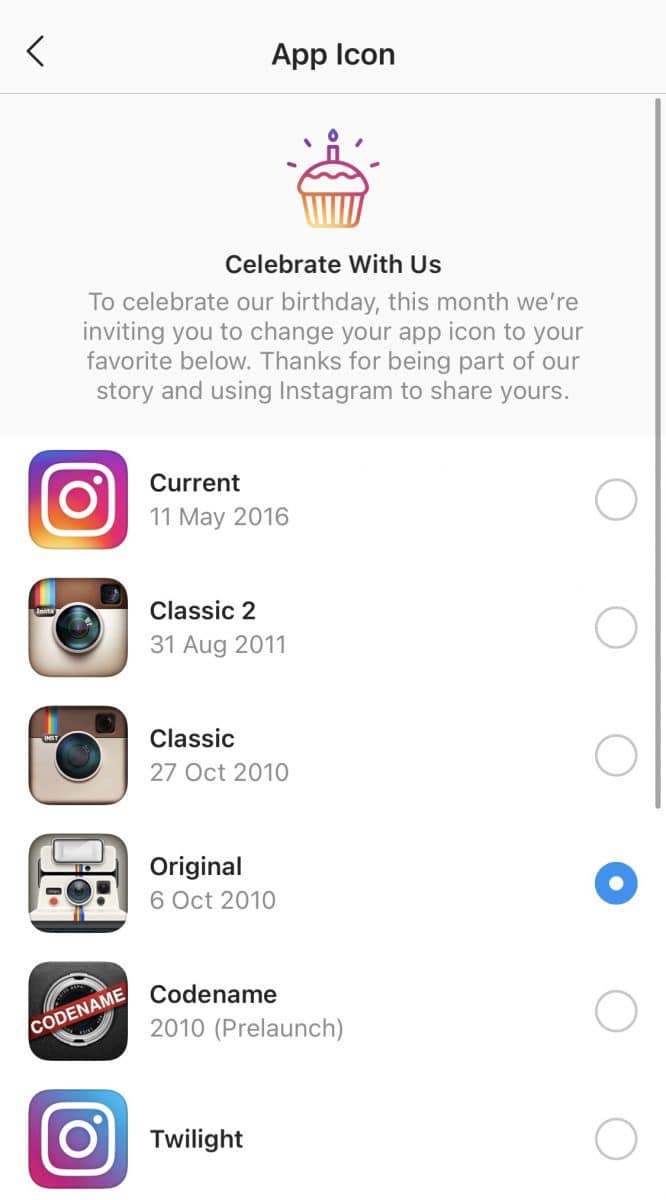Go back from App Icon screen
666x1200 pixels.
pos(36,52)
